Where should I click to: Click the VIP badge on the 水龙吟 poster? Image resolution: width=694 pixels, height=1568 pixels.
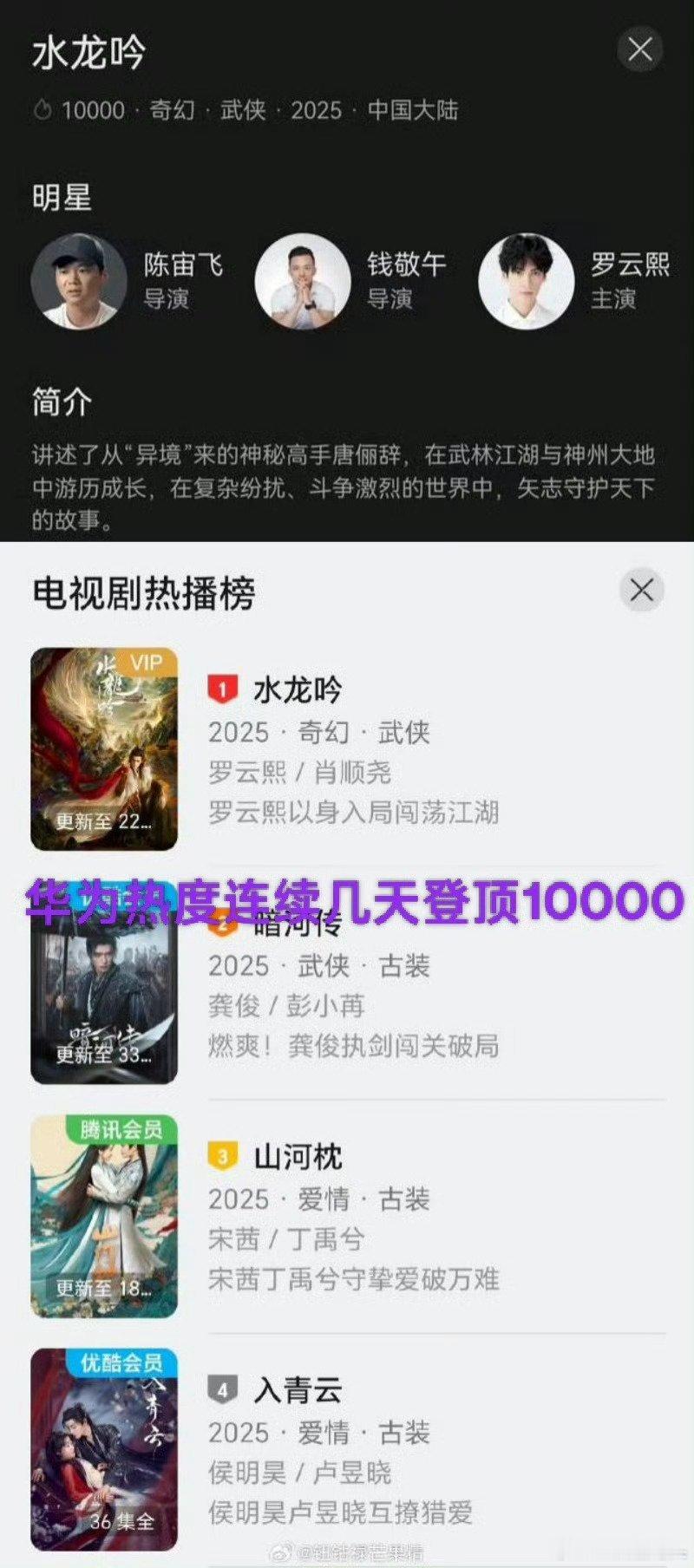(x=144, y=663)
